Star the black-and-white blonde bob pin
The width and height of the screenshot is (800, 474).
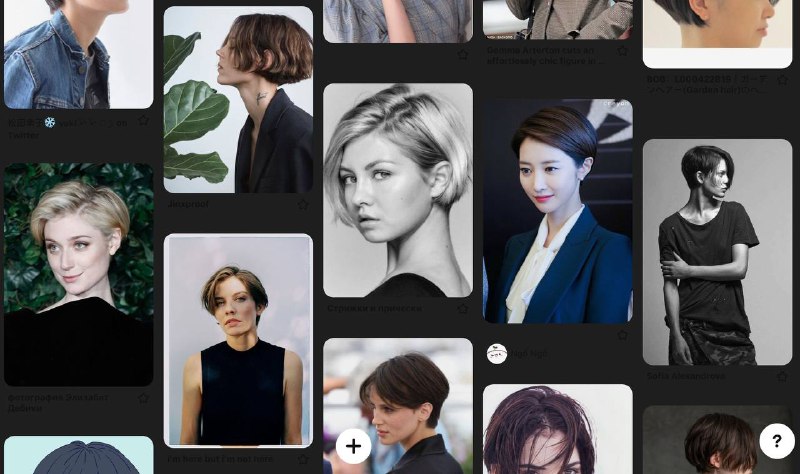coord(462,309)
